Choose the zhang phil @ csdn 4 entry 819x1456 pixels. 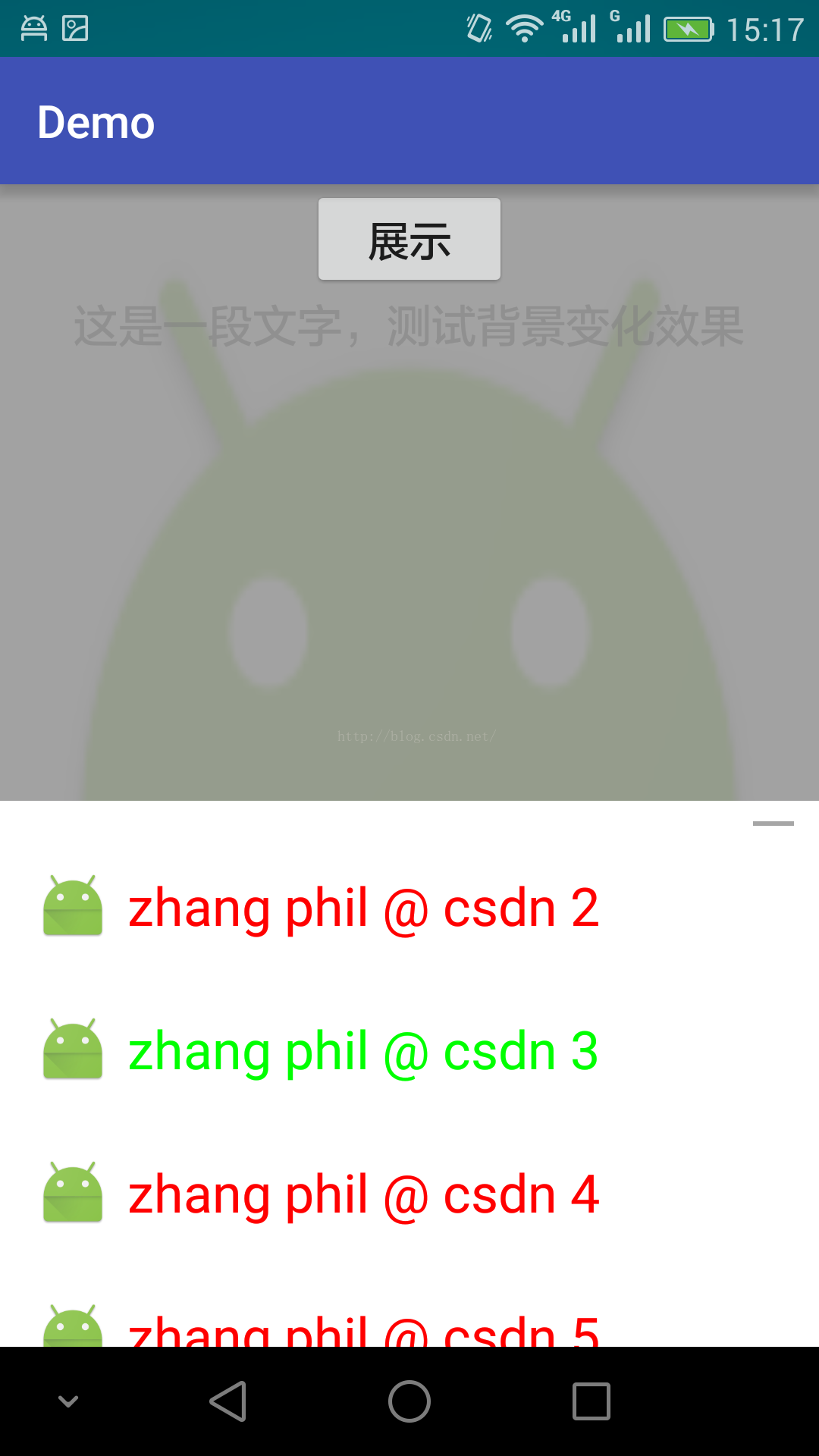pyautogui.click(x=409, y=1194)
